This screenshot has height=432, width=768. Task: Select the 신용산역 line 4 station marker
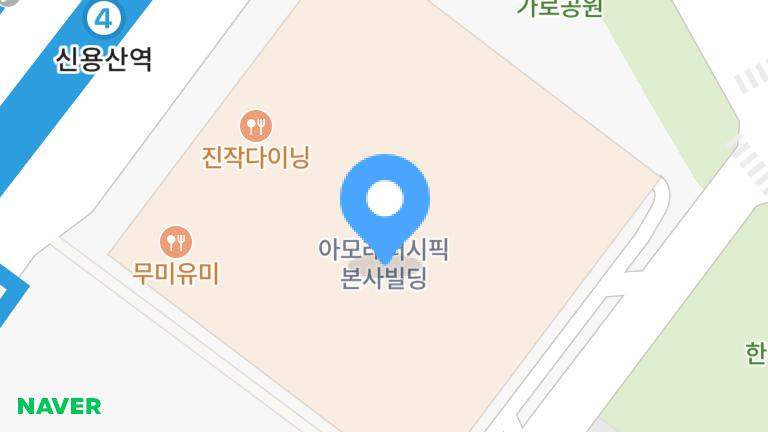pyautogui.click(x=103, y=18)
